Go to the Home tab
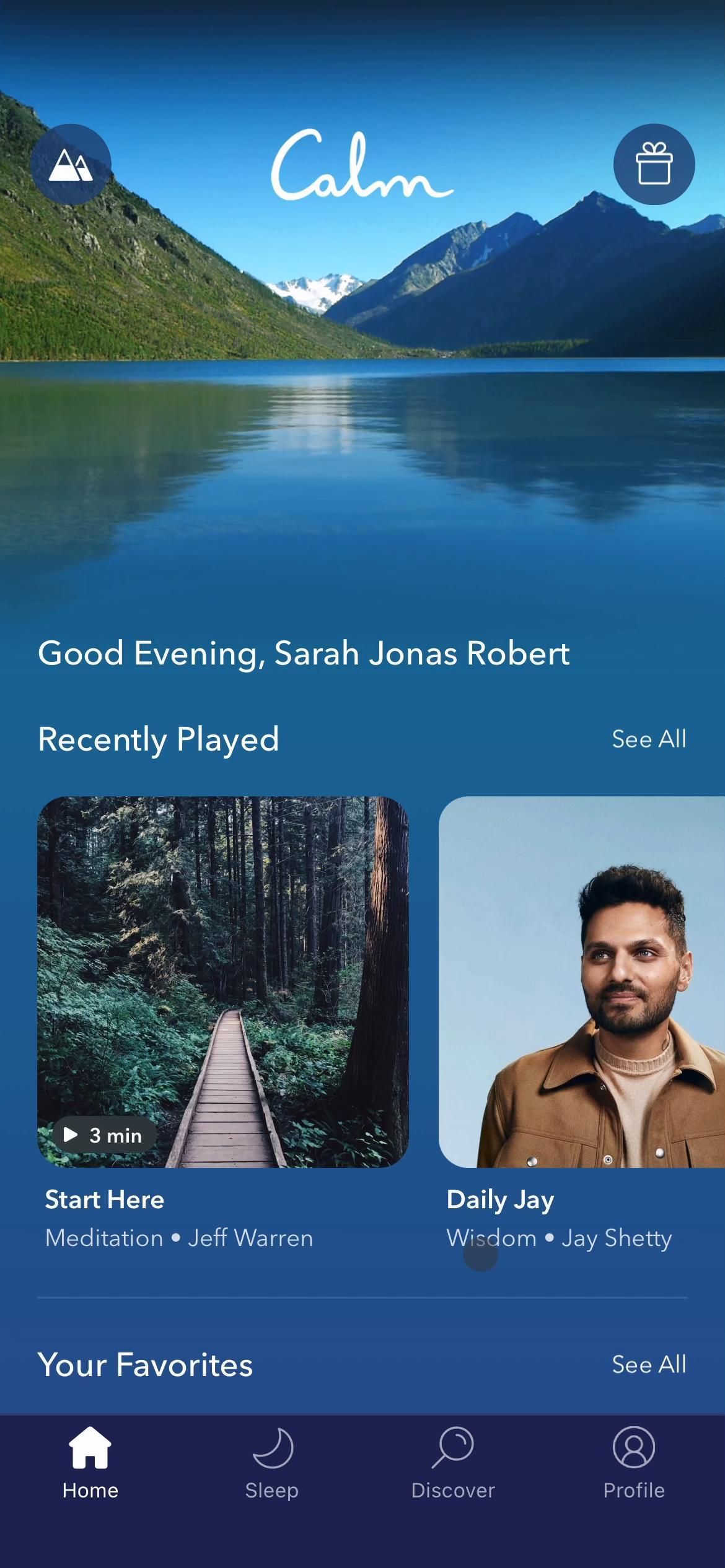The height and width of the screenshot is (1568, 725). coord(90,1463)
